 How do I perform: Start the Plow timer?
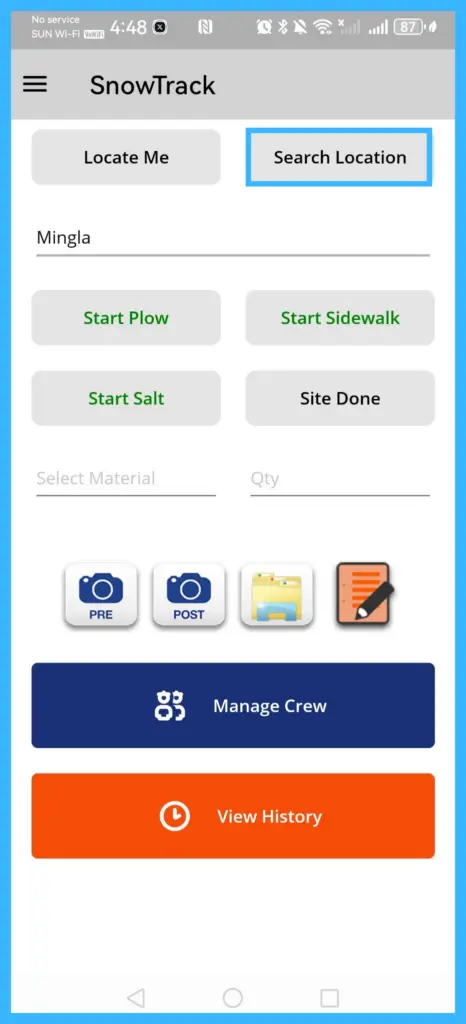[x=126, y=318]
